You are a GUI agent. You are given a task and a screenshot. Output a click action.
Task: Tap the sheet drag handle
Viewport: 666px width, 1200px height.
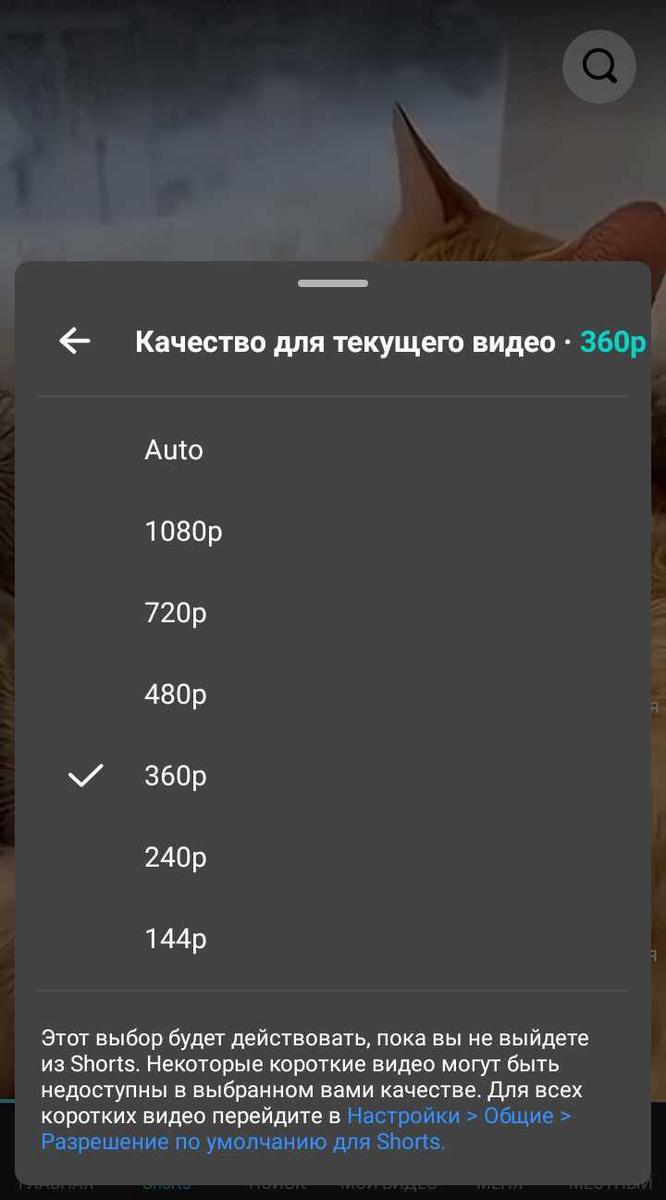(333, 283)
